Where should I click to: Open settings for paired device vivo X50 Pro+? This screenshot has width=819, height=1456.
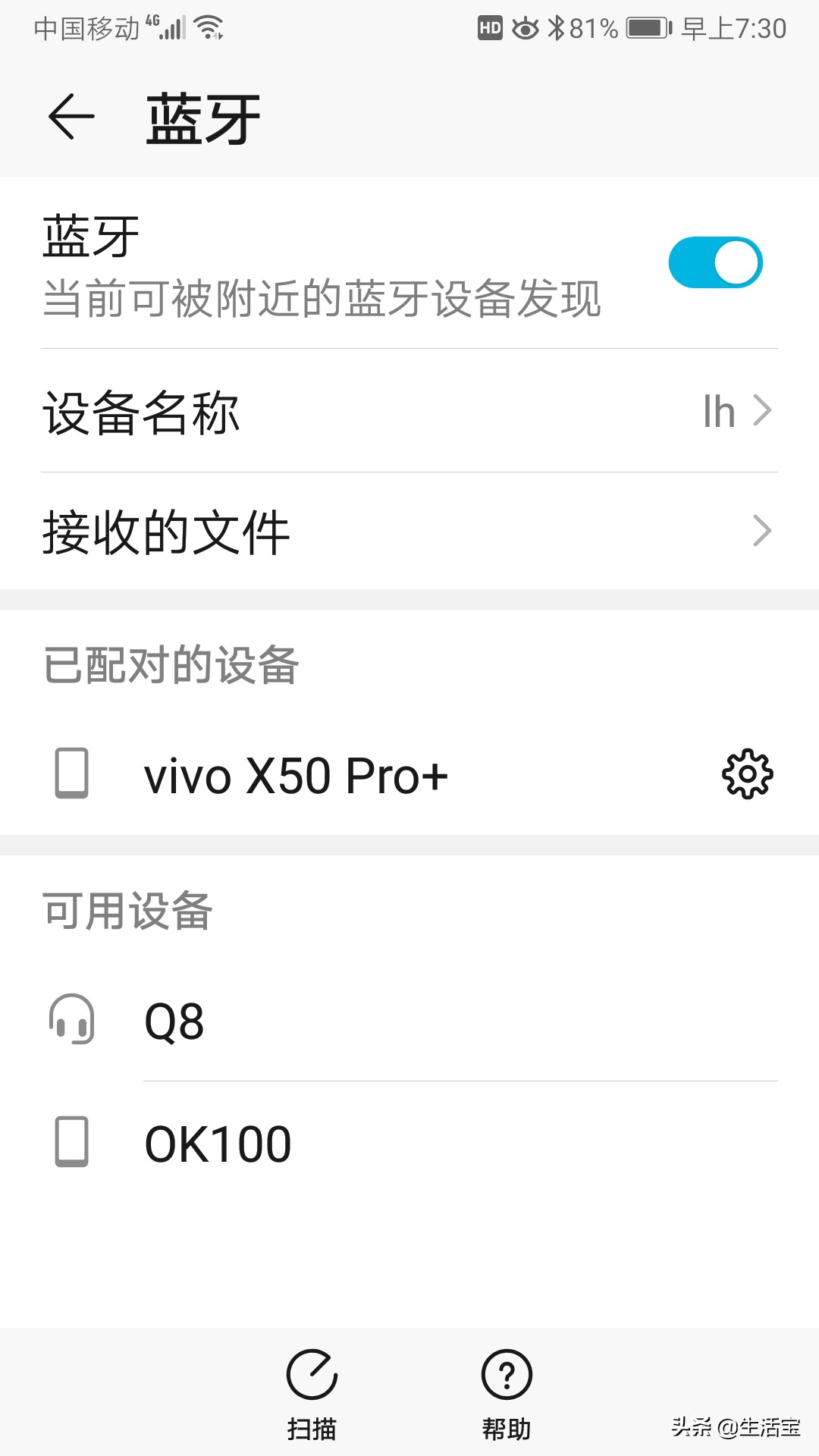(x=747, y=774)
